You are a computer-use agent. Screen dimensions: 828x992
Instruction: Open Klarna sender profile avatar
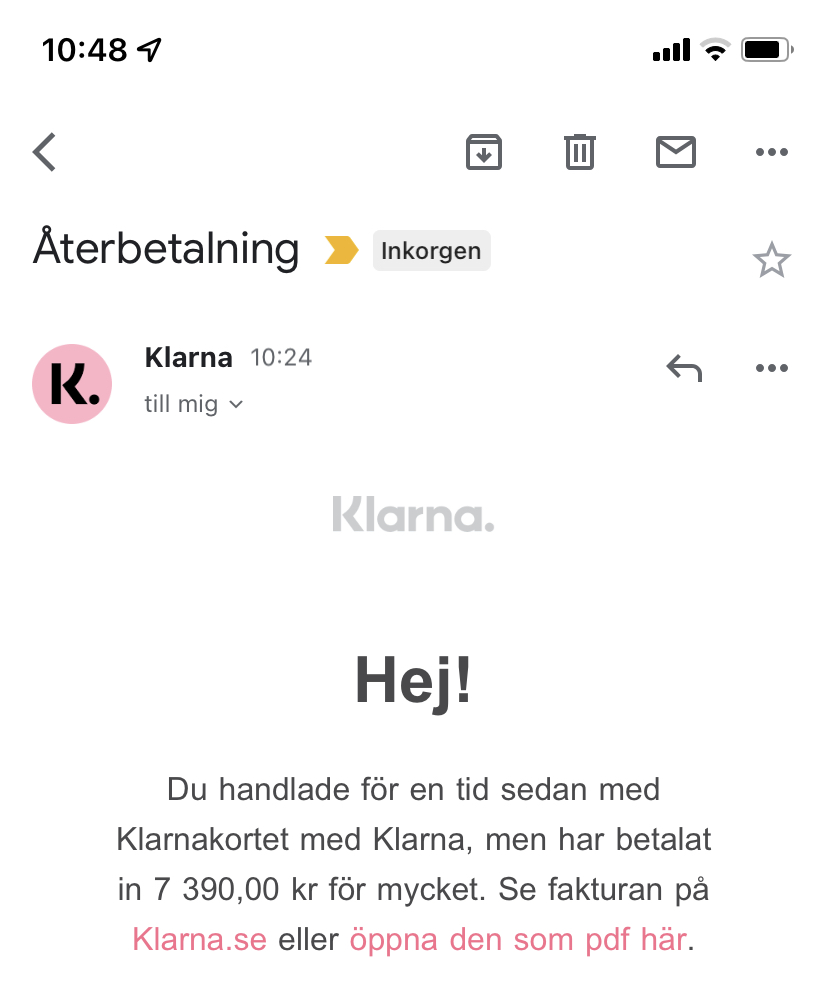[x=72, y=384]
